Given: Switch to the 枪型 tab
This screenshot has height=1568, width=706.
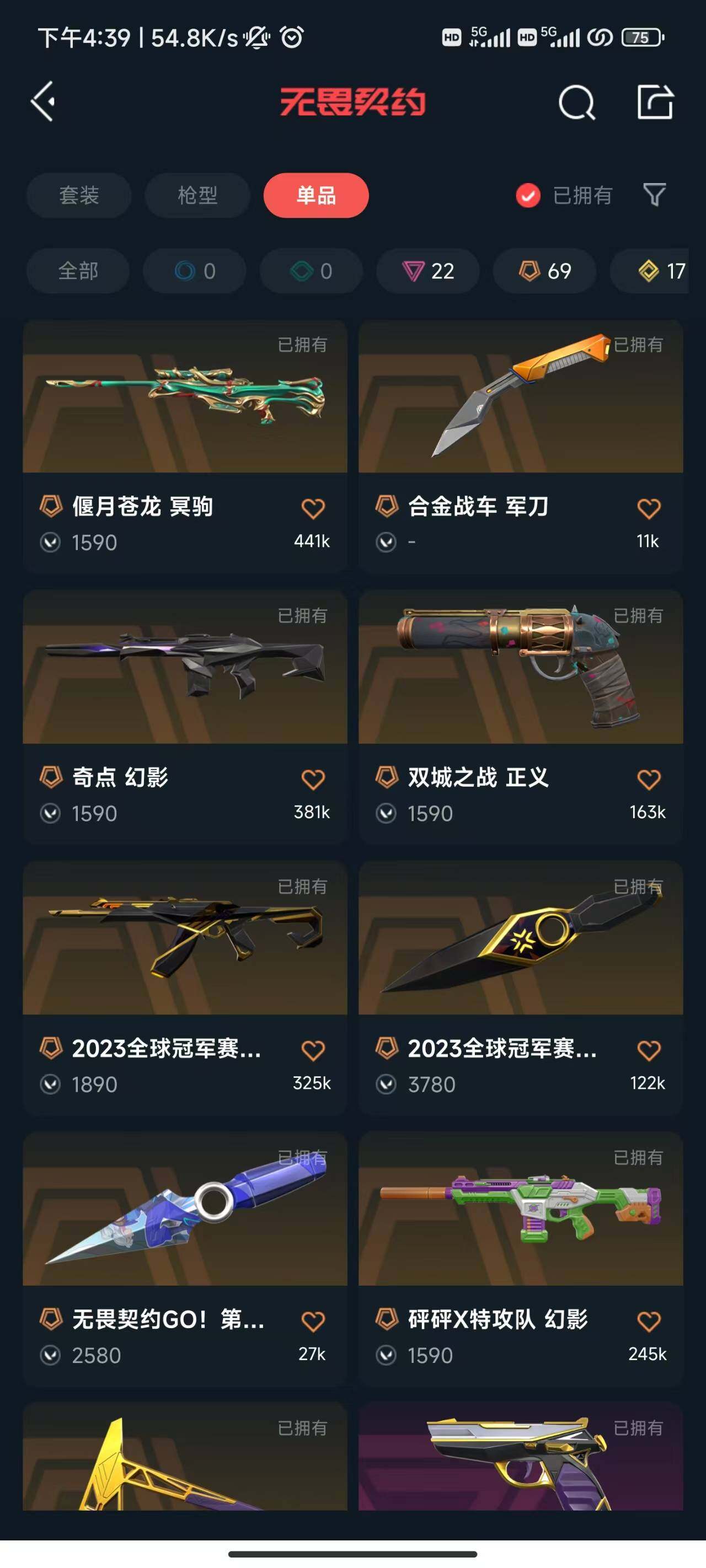Looking at the screenshot, I should (x=196, y=195).
